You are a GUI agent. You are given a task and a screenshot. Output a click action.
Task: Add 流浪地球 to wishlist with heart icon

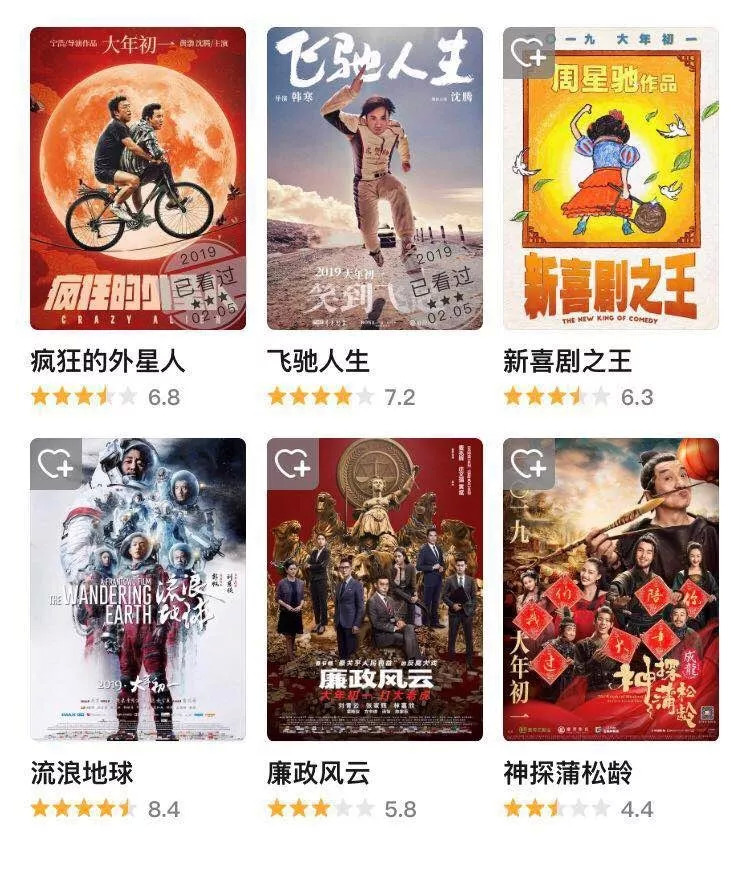55,464
